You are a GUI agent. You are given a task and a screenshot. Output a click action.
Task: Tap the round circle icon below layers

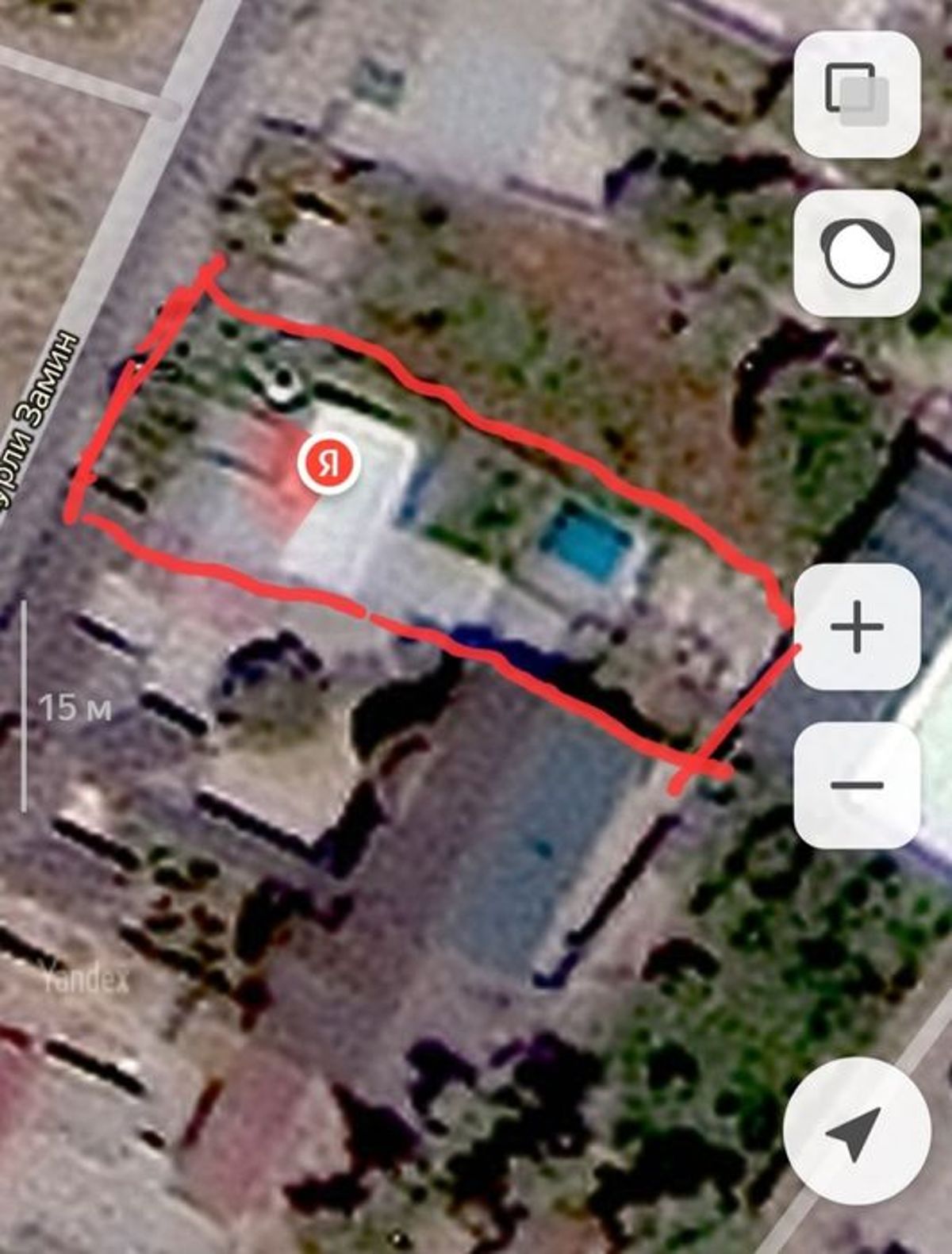click(857, 254)
